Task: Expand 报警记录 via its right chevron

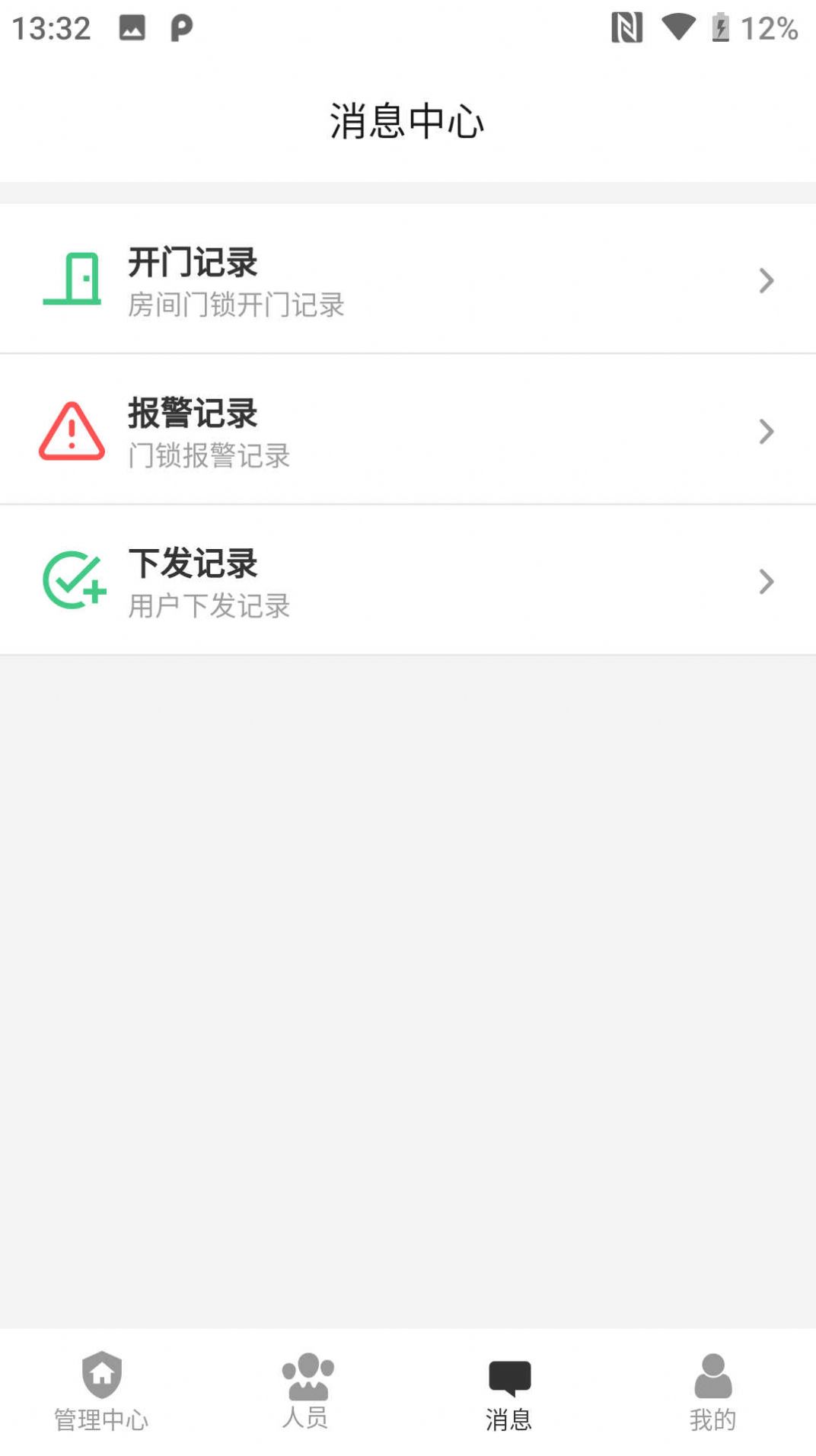Action: pos(766,431)
